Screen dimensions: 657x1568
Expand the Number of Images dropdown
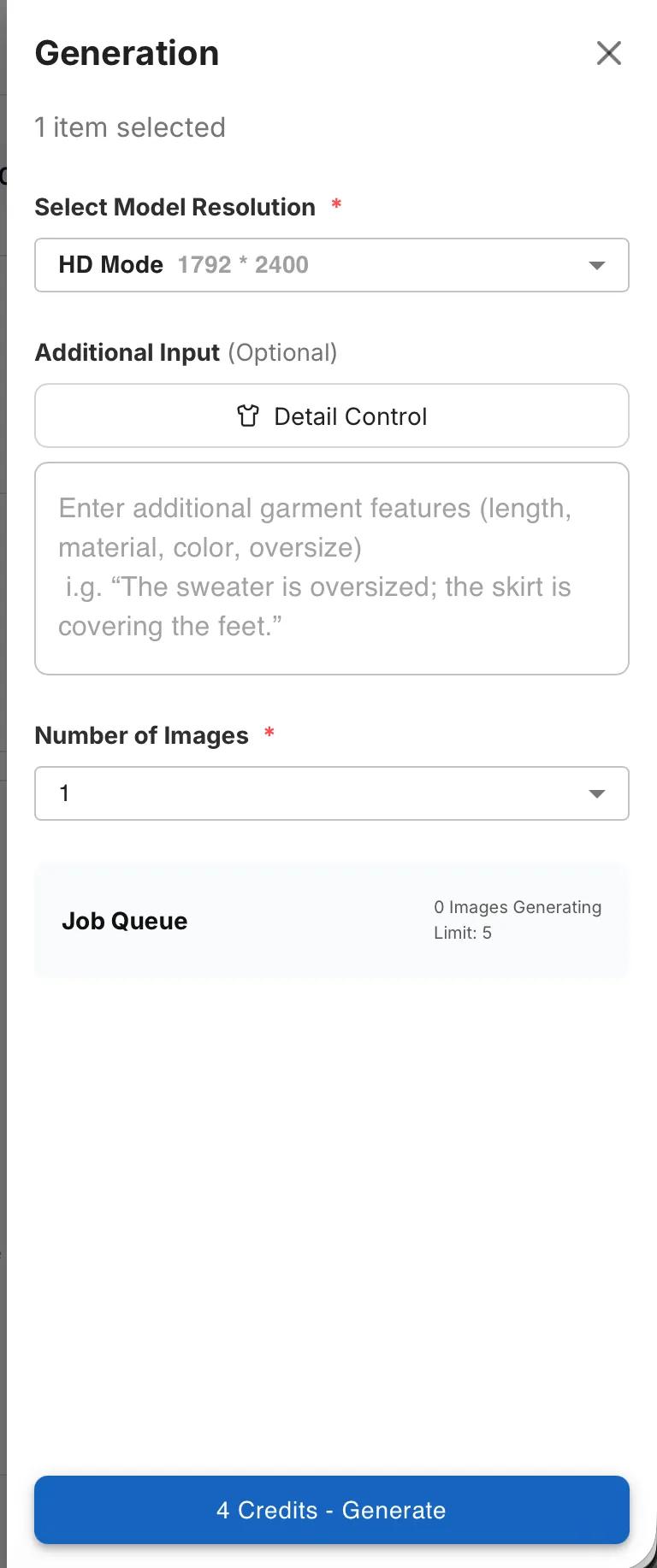pos(332,793)
